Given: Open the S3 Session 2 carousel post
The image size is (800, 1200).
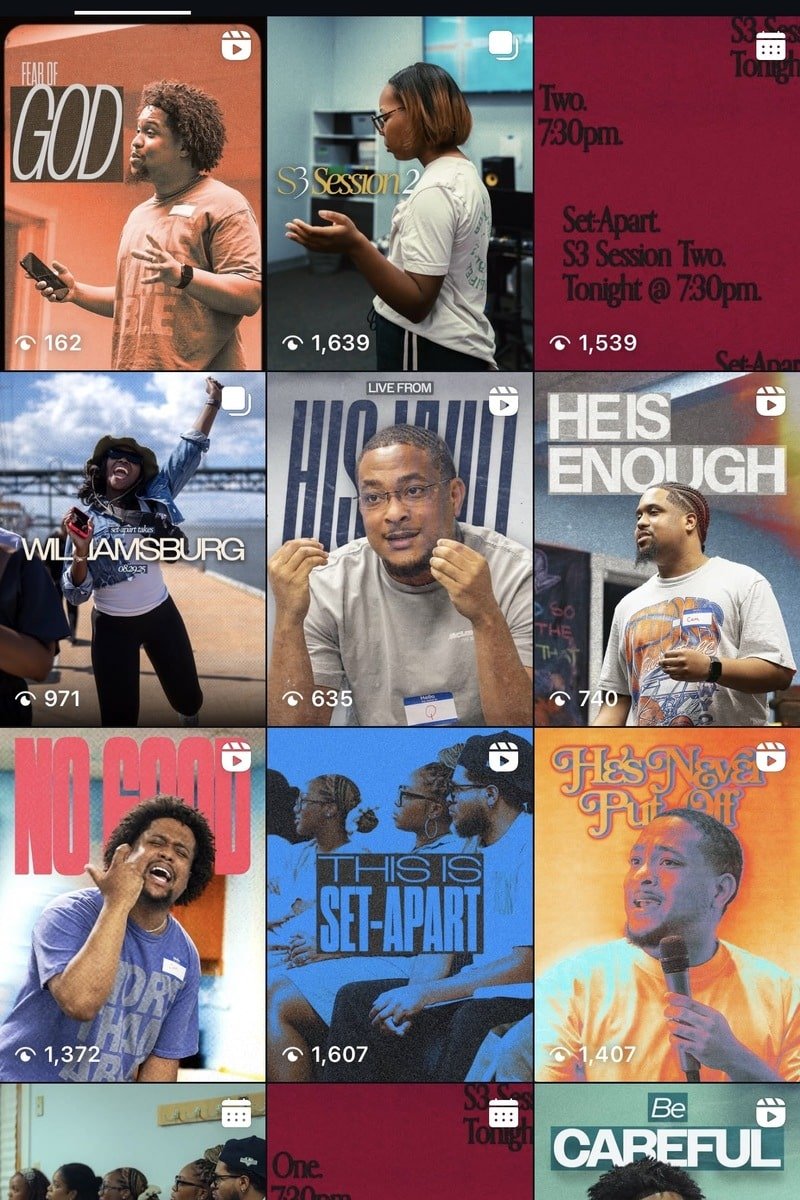Looking at the screenshot, I should pos(400,195).
